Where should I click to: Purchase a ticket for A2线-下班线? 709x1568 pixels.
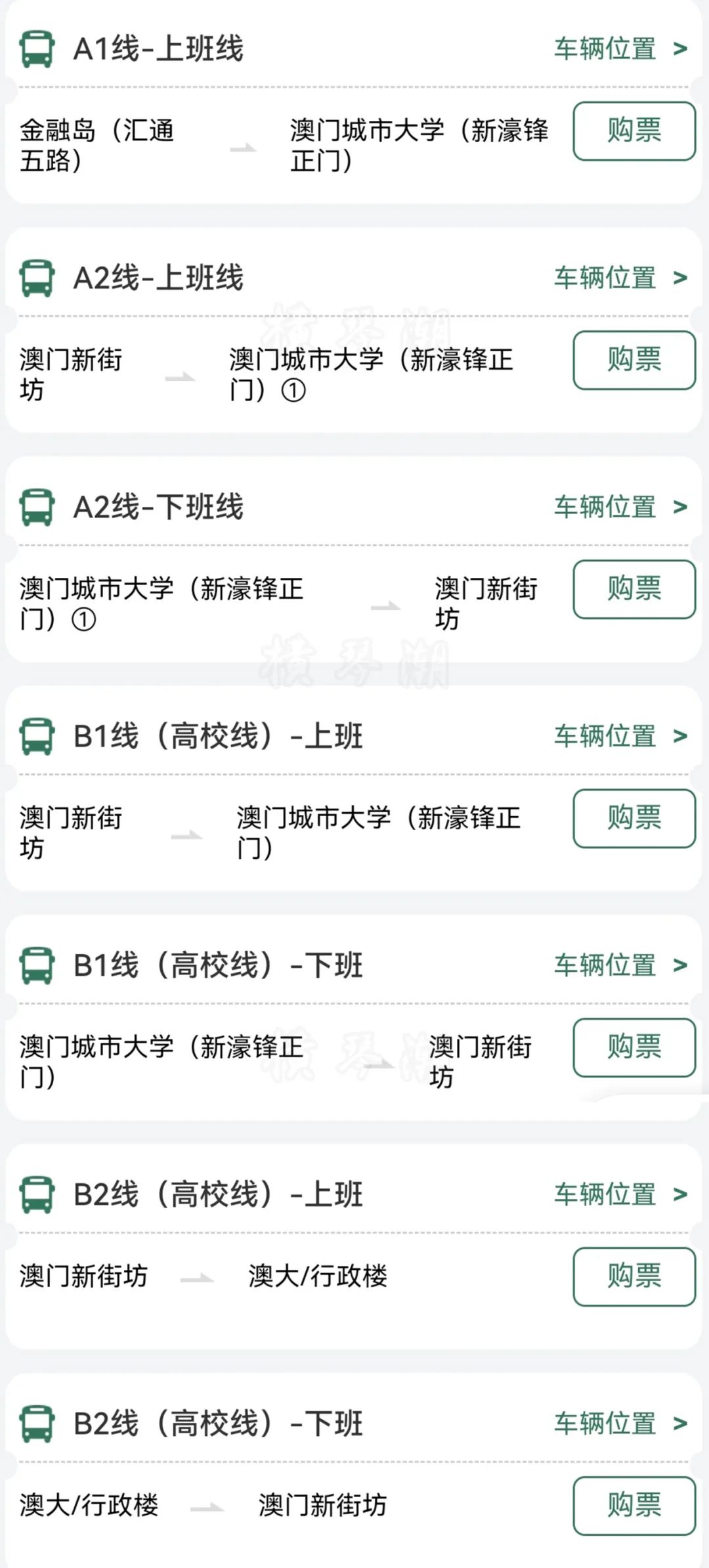click(634, 589)
